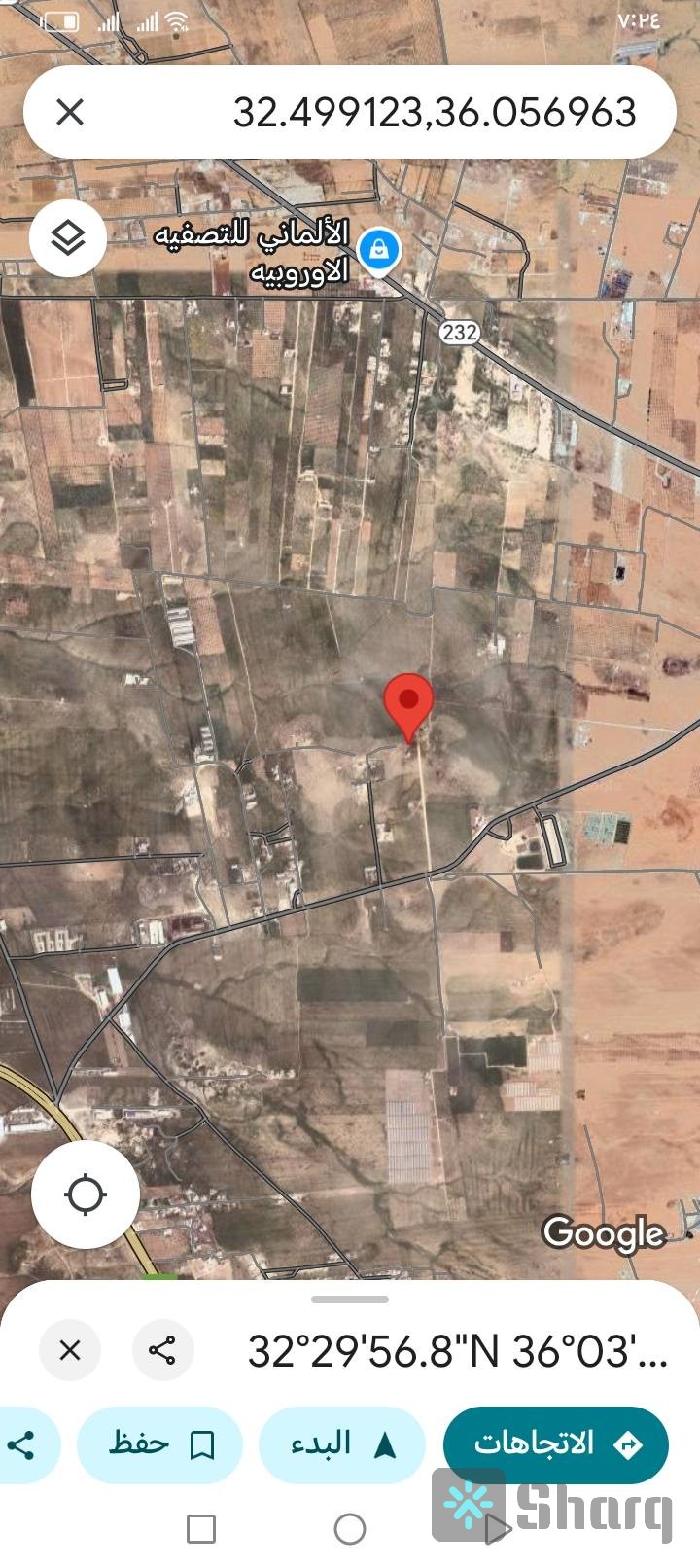Share the location via the round share icon
This screenshot has width=700, height=1568.
162,1350
